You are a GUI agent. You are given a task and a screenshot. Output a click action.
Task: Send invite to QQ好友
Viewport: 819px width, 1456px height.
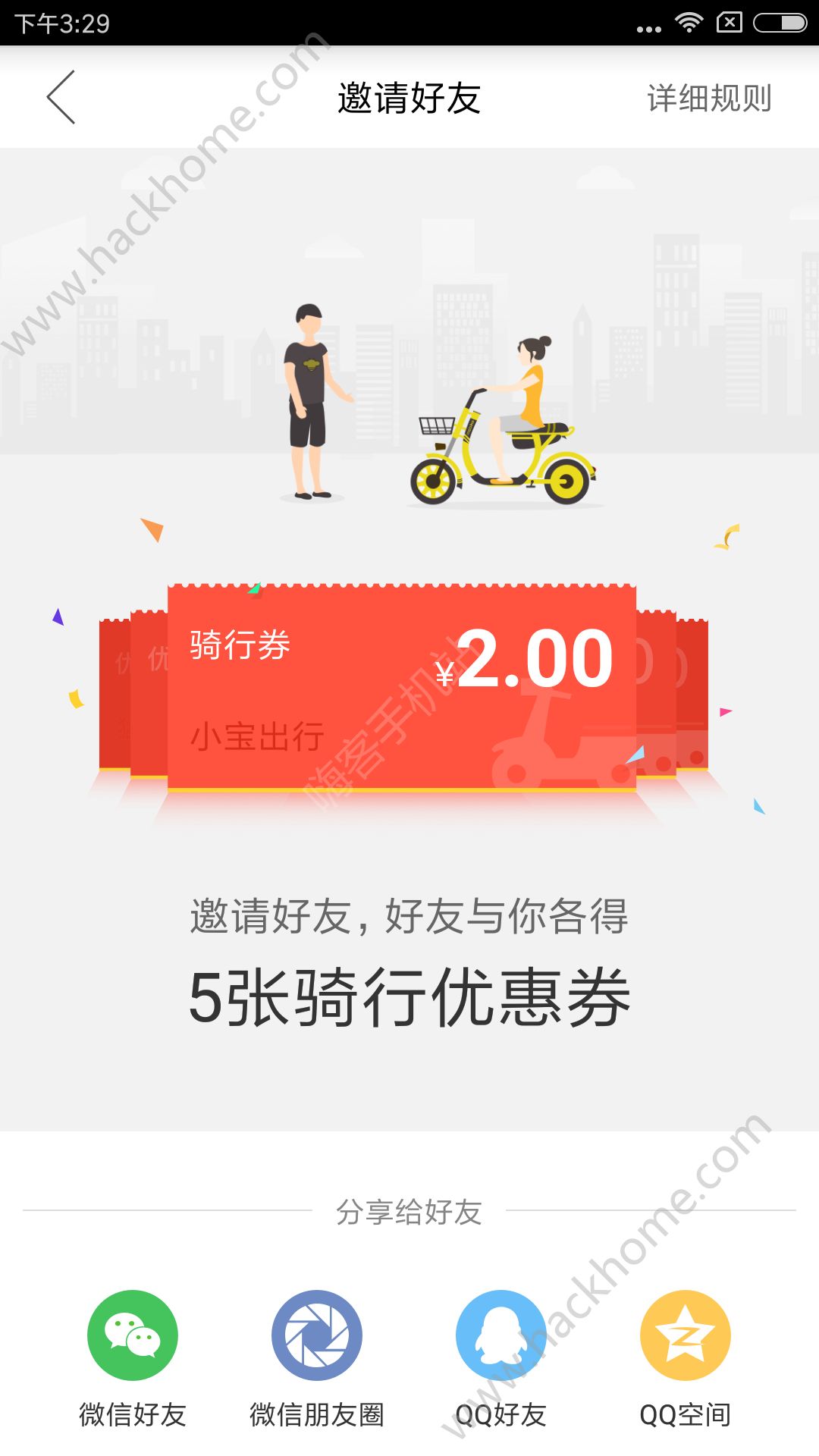pyautogui.click(x=500, y=1335)
